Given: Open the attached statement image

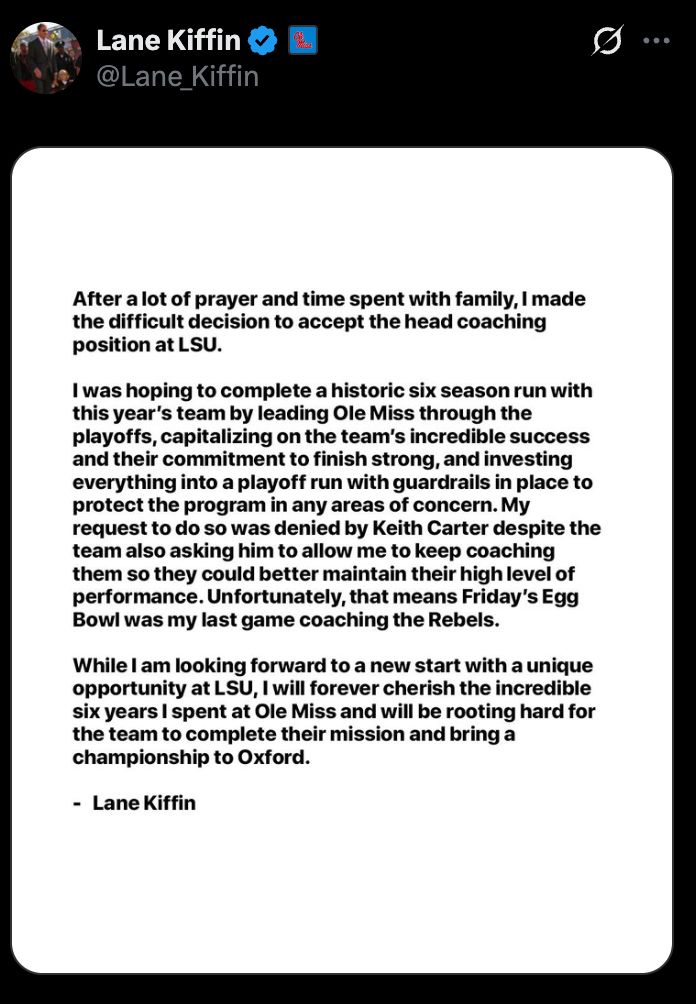Looking at the screenshot, I should coord(342,560).
